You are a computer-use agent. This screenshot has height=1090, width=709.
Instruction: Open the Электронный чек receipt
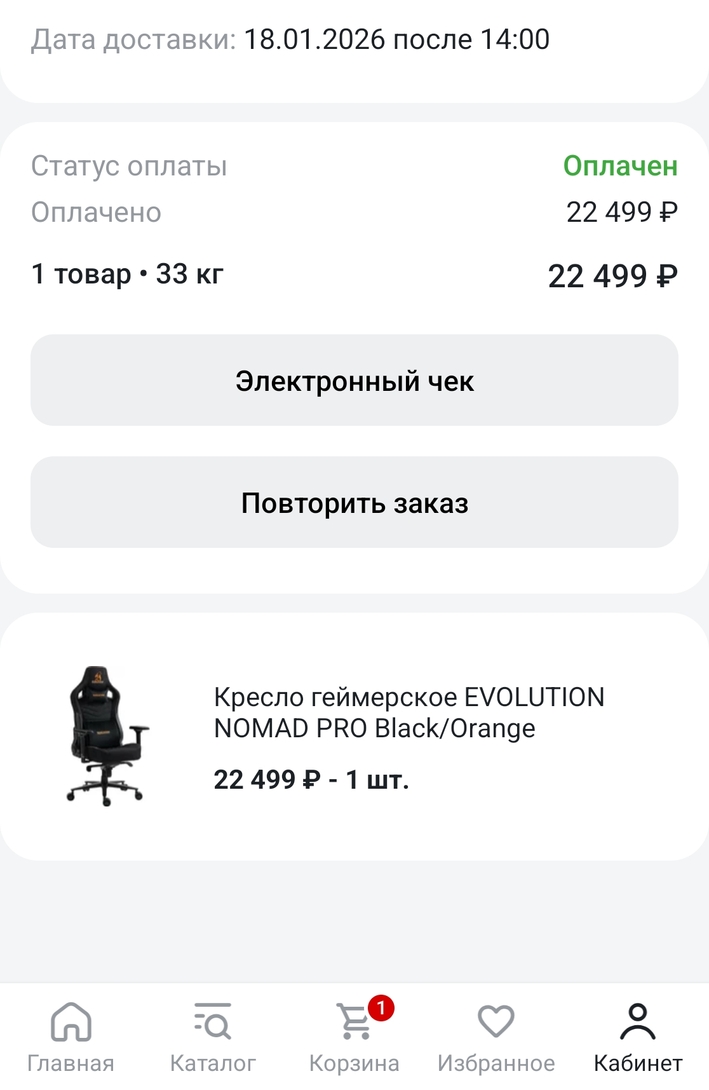click(354, 381)
